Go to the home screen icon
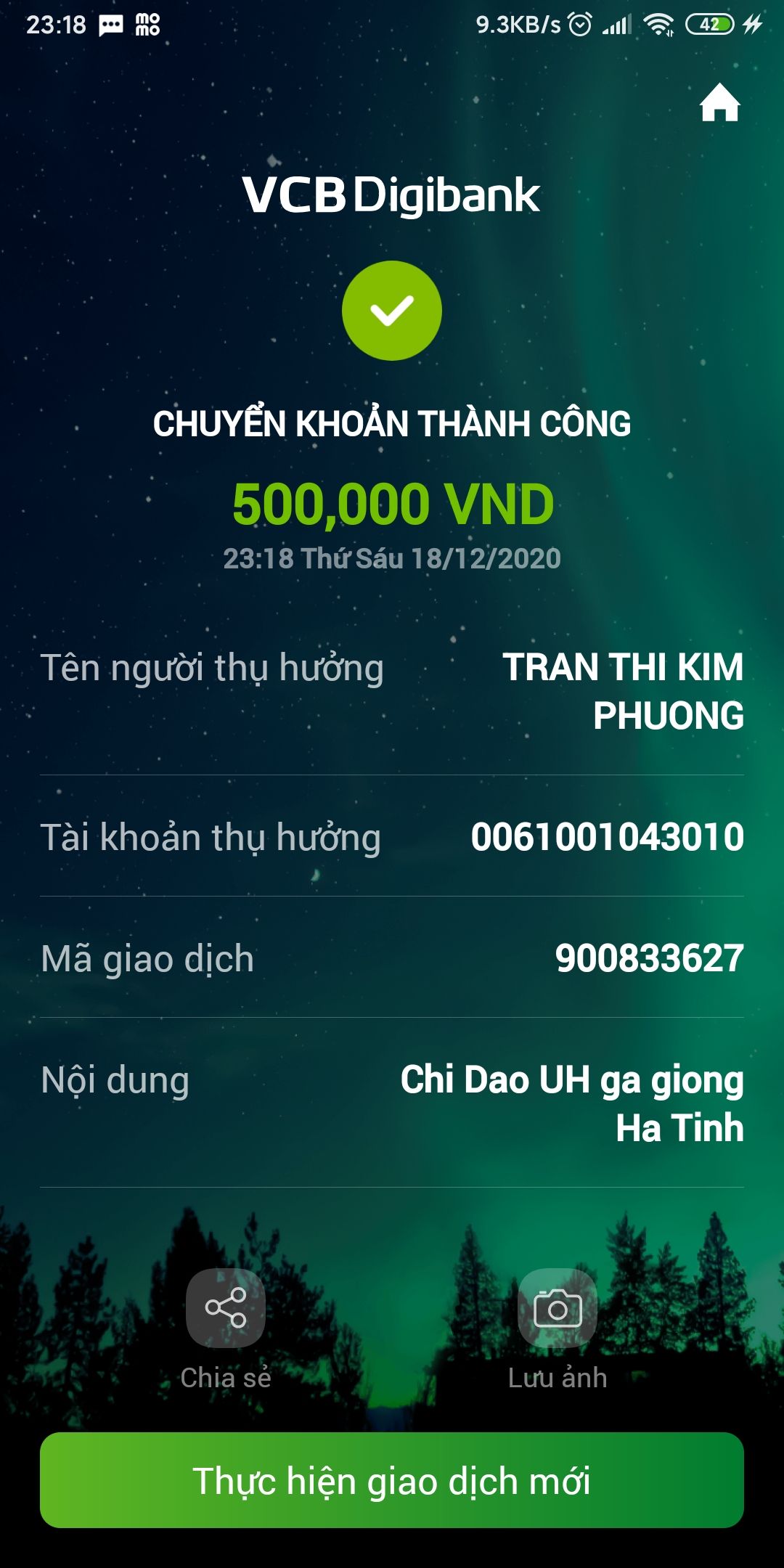The width and height of the screenshot is (784, 1568). point(719,103)
